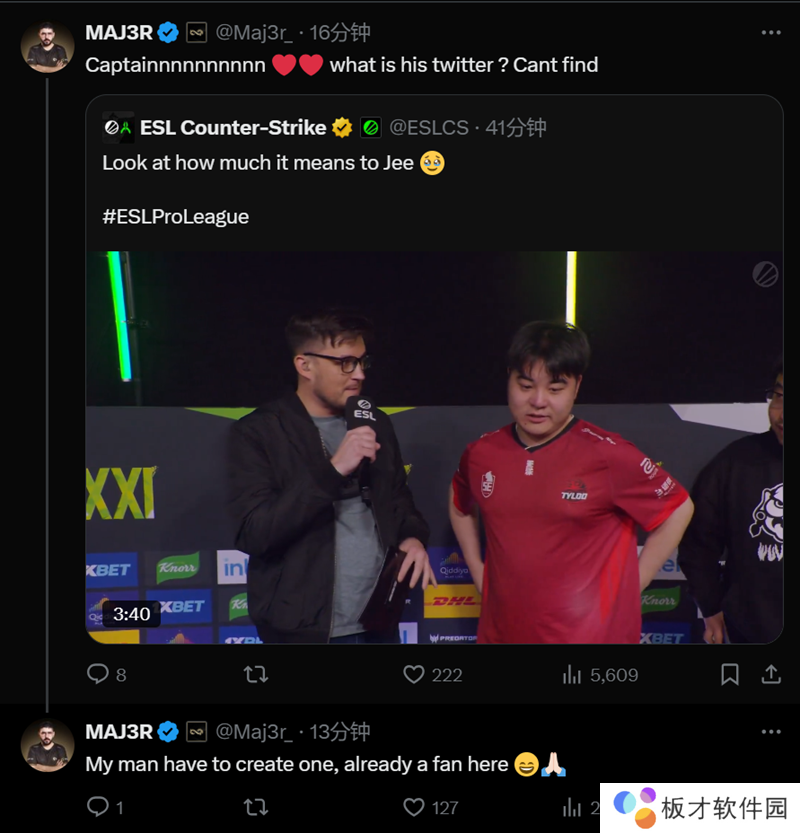800x833 pixels.
Task: Play the 3:40 ESL interview video
Action: [x=433, y=447]
